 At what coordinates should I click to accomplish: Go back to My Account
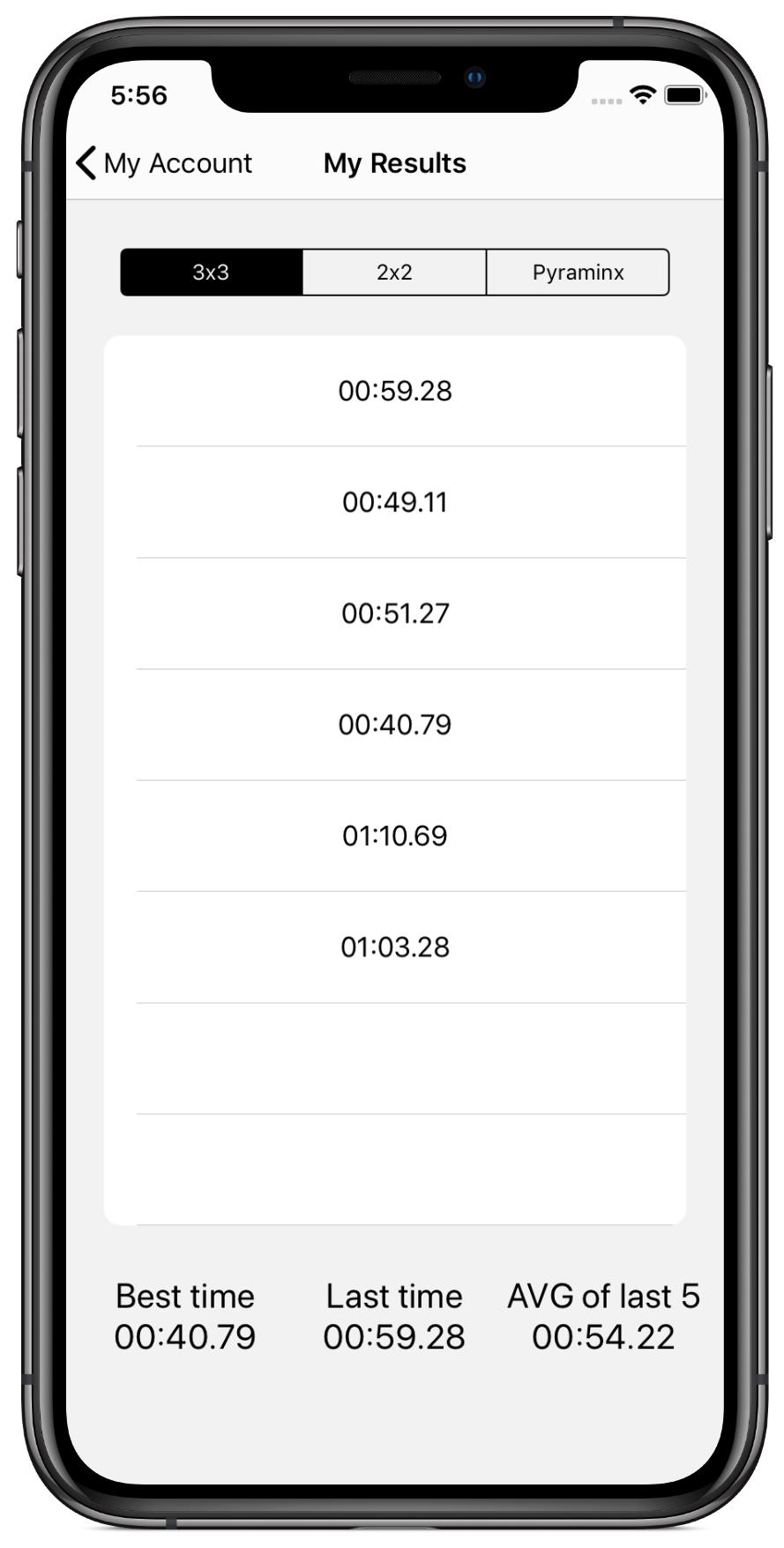point(164,163)
